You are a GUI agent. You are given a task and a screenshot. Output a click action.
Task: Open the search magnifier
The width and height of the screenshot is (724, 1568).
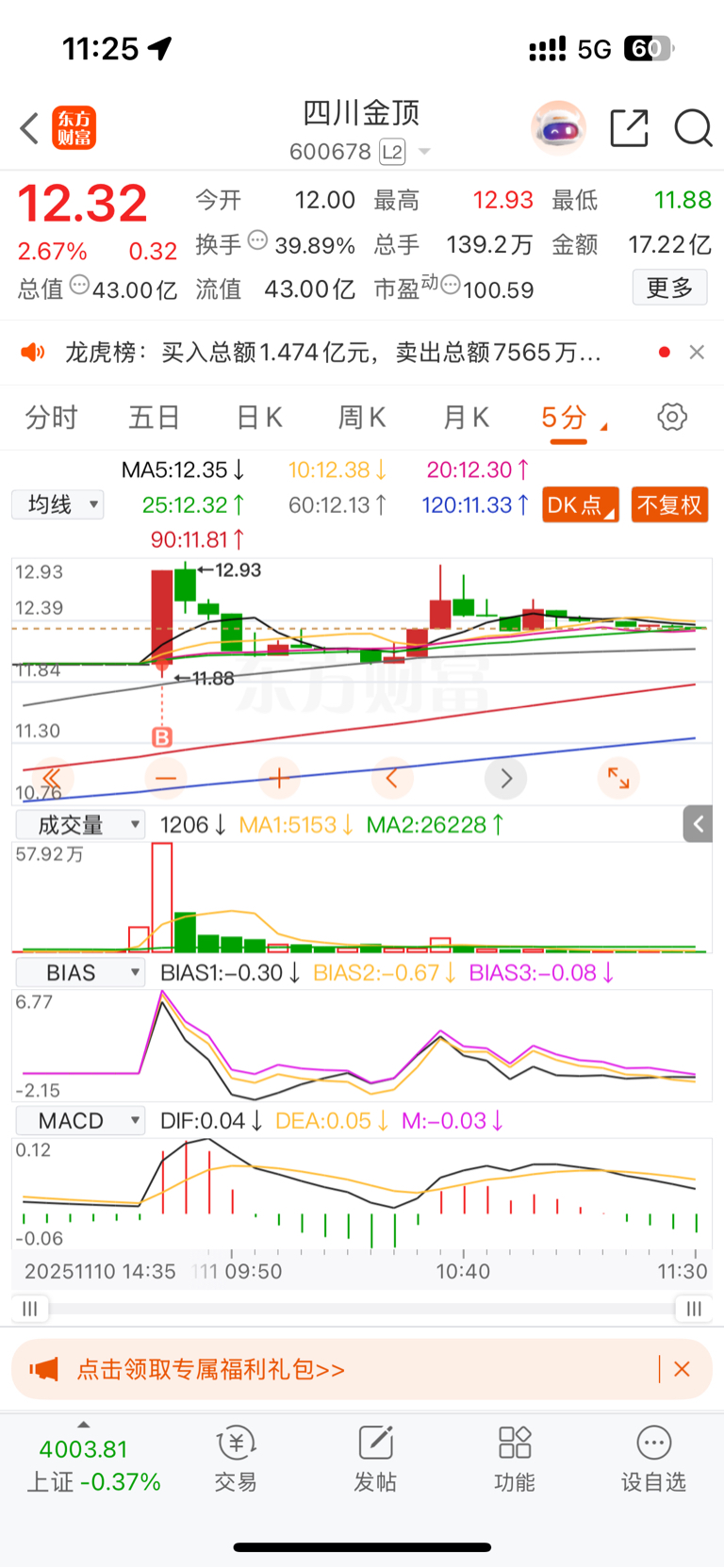point(693,128)
